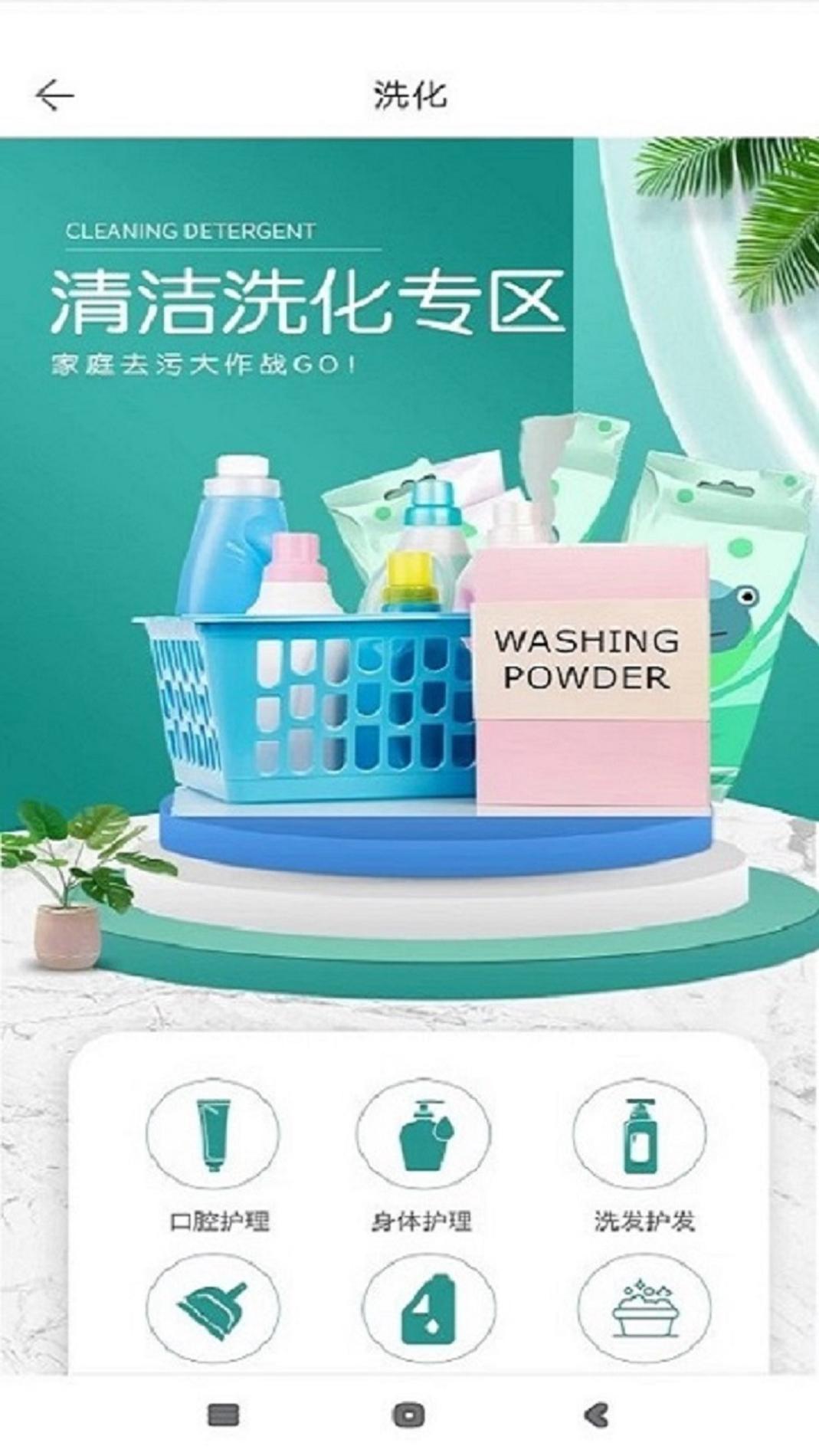The height and width of the screenshot is (1456, 819).
Task: Open the broom and dustpan cleaning category
Action: coord(214,1309)
